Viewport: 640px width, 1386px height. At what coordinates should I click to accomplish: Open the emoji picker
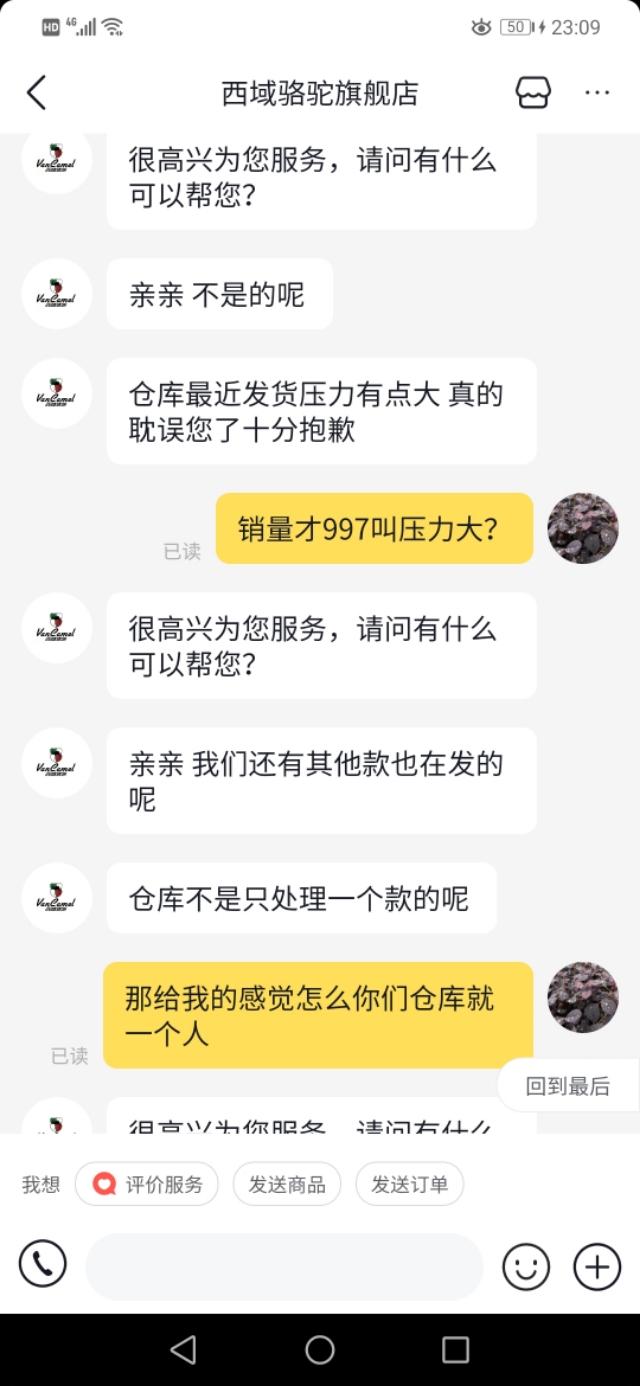(x=526, y=1267)
